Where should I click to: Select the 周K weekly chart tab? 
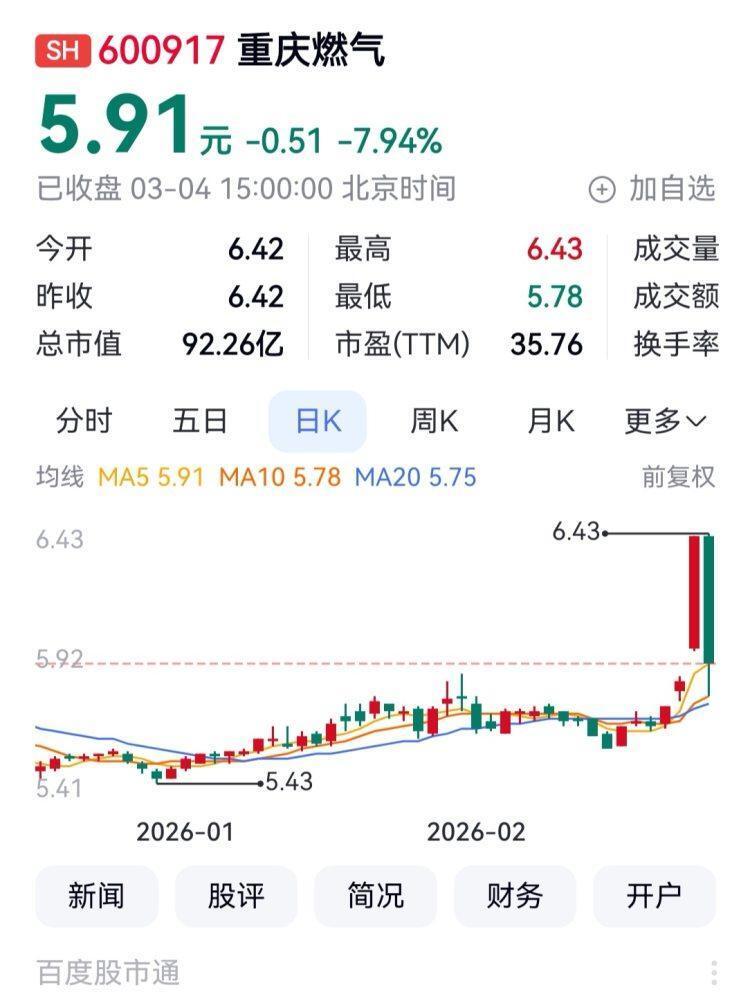(x=433, y=421)
